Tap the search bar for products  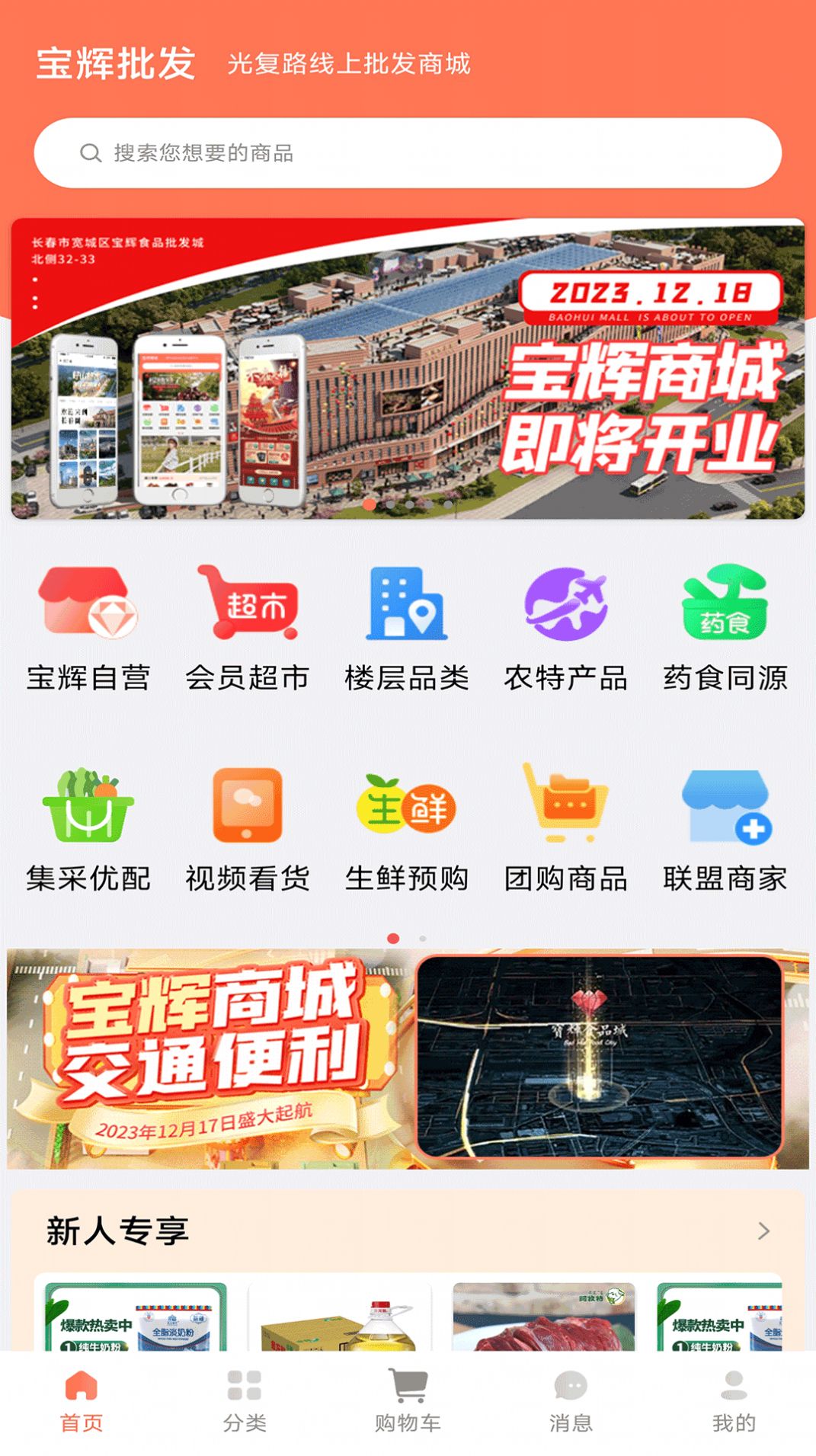point(408,152)
